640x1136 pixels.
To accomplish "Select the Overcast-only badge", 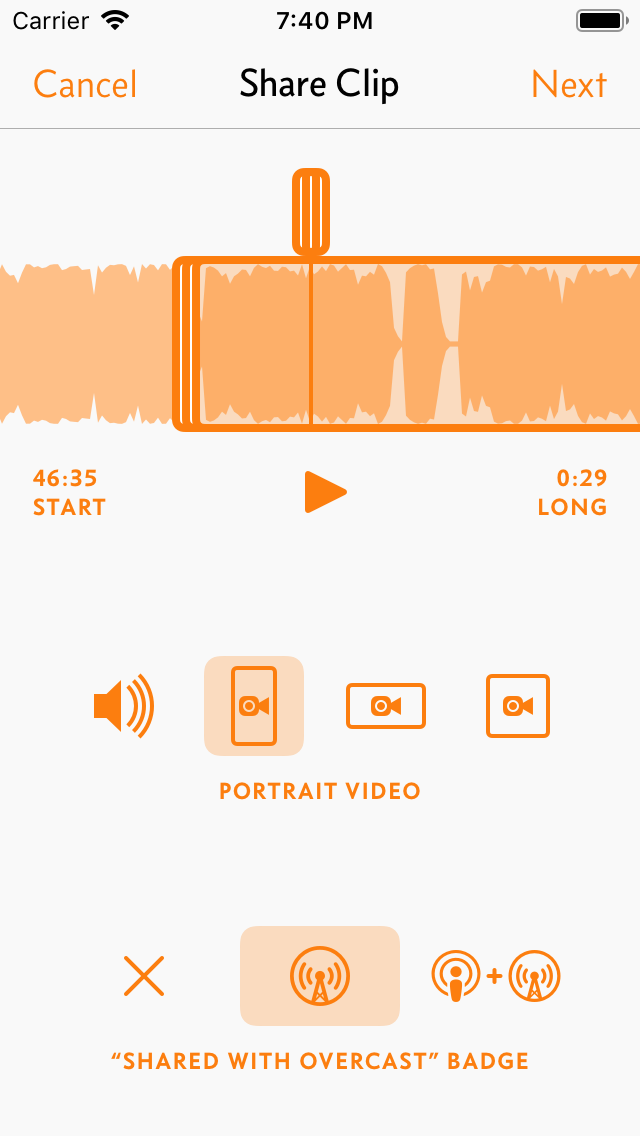I will (x=320, y=976).
